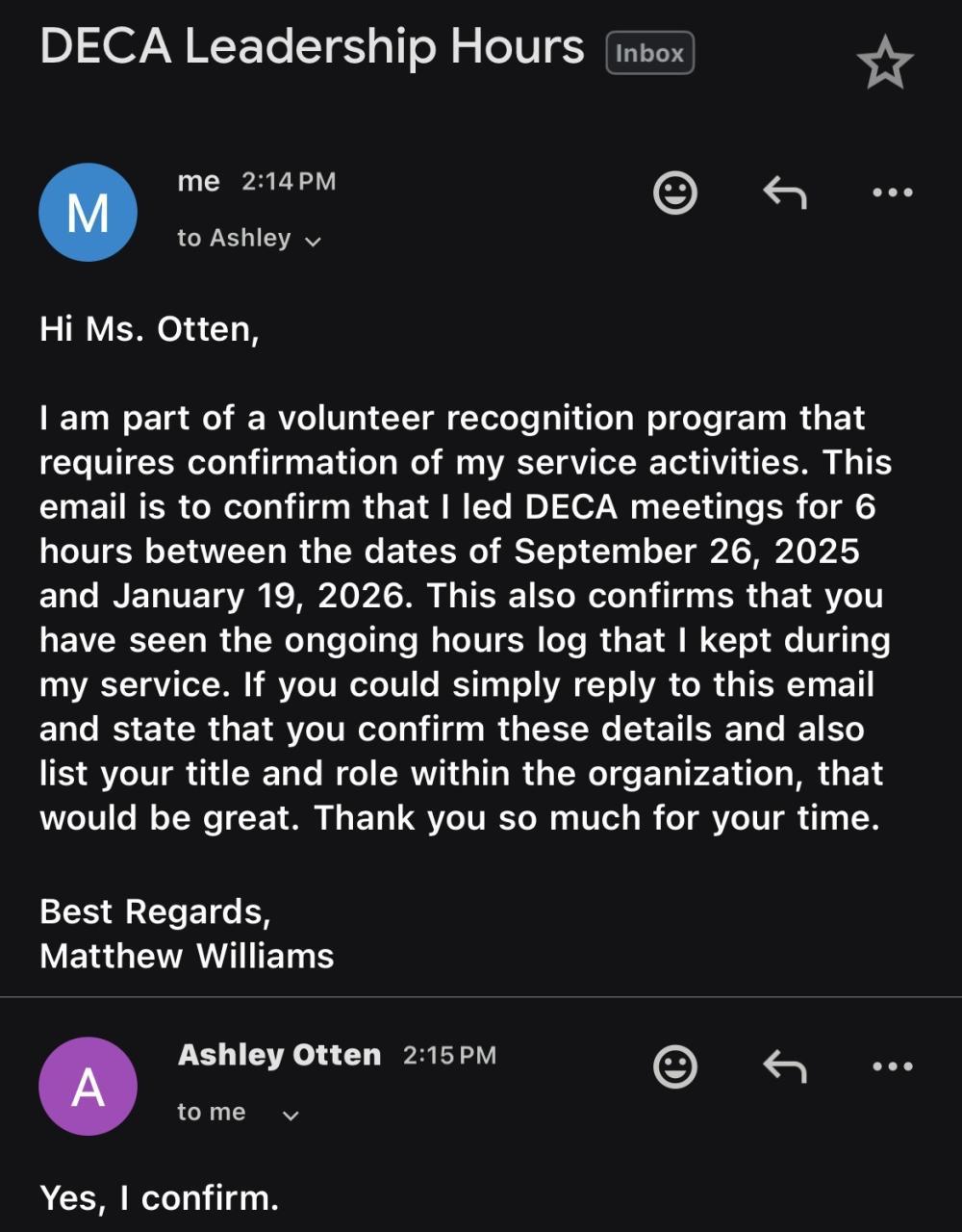This screenshot has width=962, height=1232.
Task: Add emoji reaction to Matthew's message
Action: [675, 193]
